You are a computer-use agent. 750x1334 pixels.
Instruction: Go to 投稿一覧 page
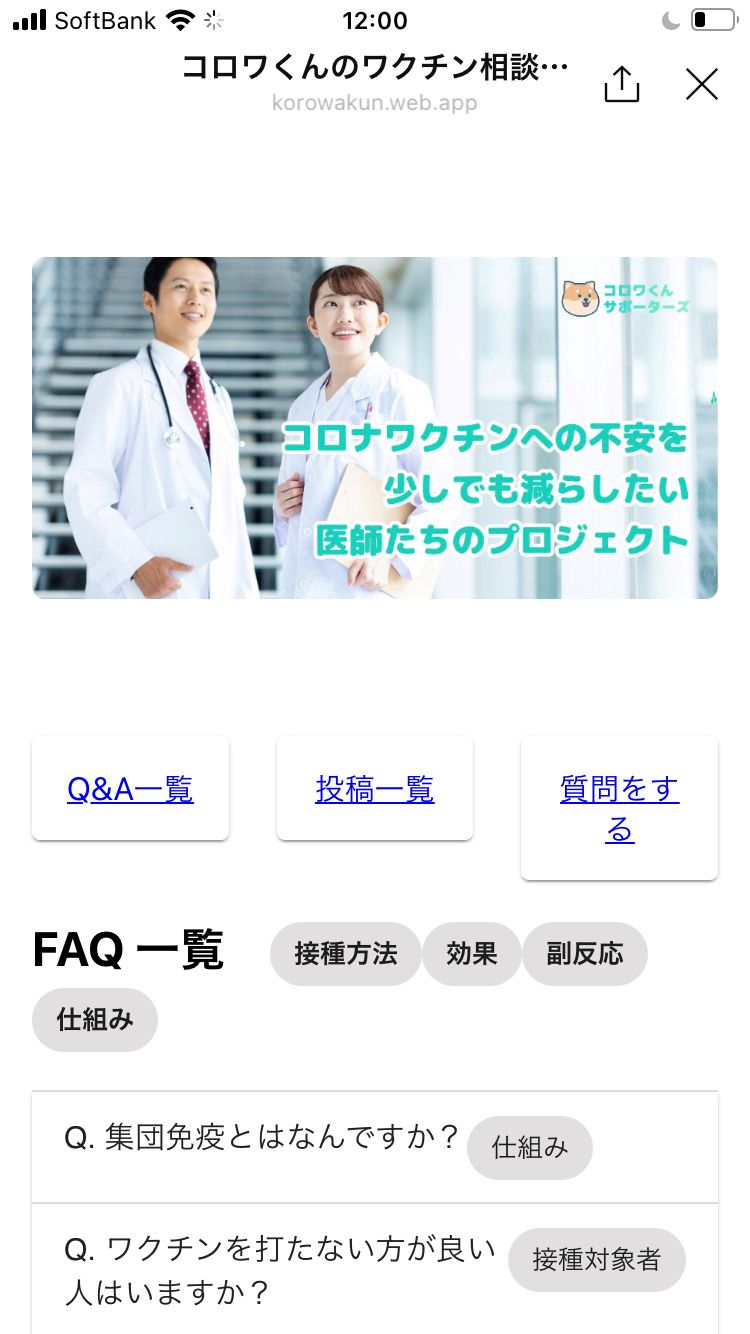[x=375, y=789]
